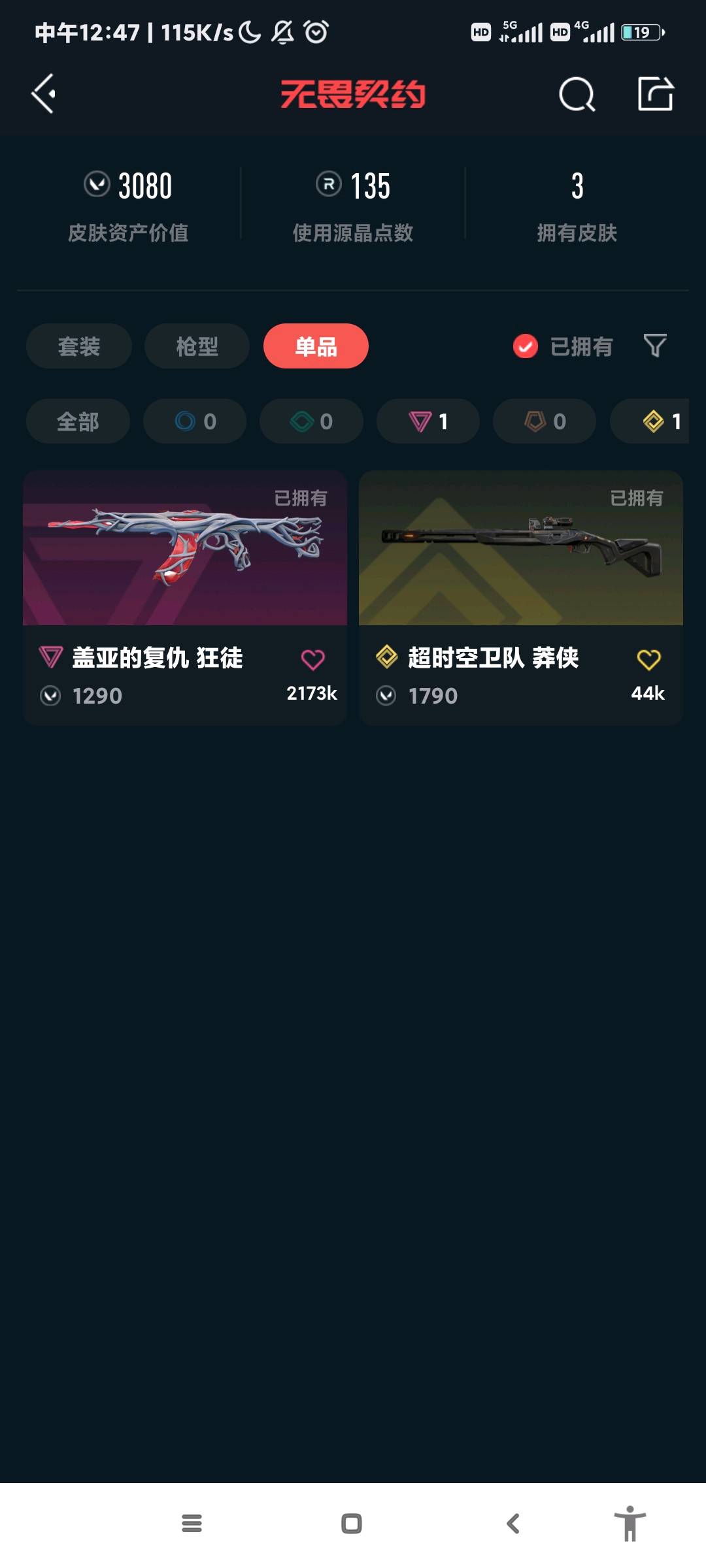This screenshot has height=1568, width=706.
Task: Filter by the green diamond rarity chip
Action: coord(311,421)
